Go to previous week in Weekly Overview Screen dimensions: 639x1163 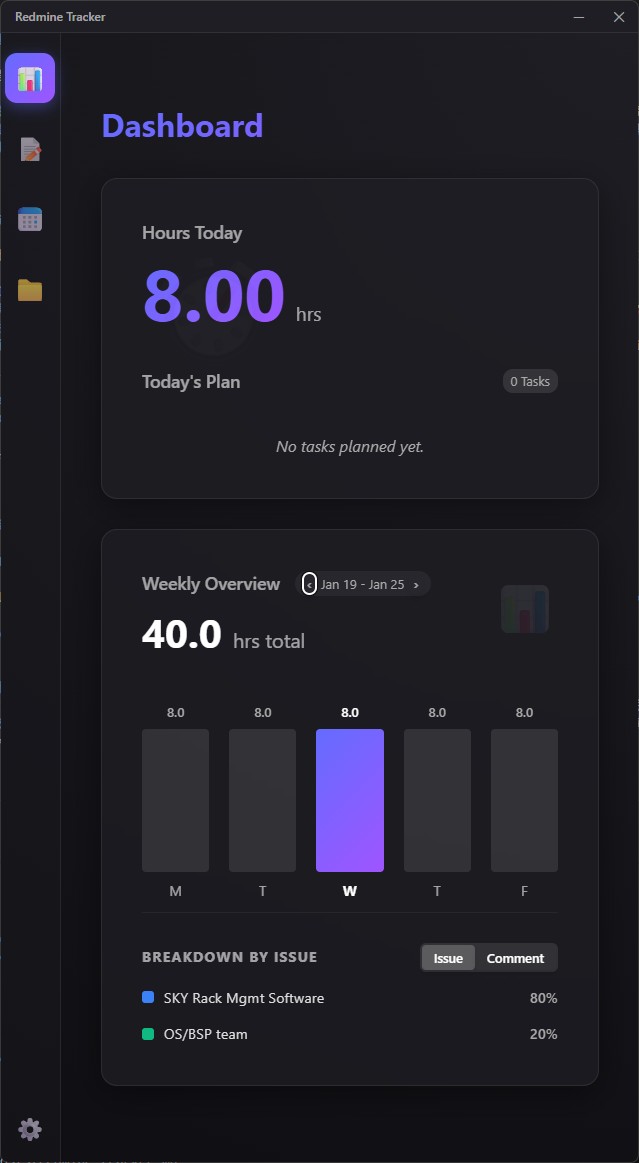point(309,584)
